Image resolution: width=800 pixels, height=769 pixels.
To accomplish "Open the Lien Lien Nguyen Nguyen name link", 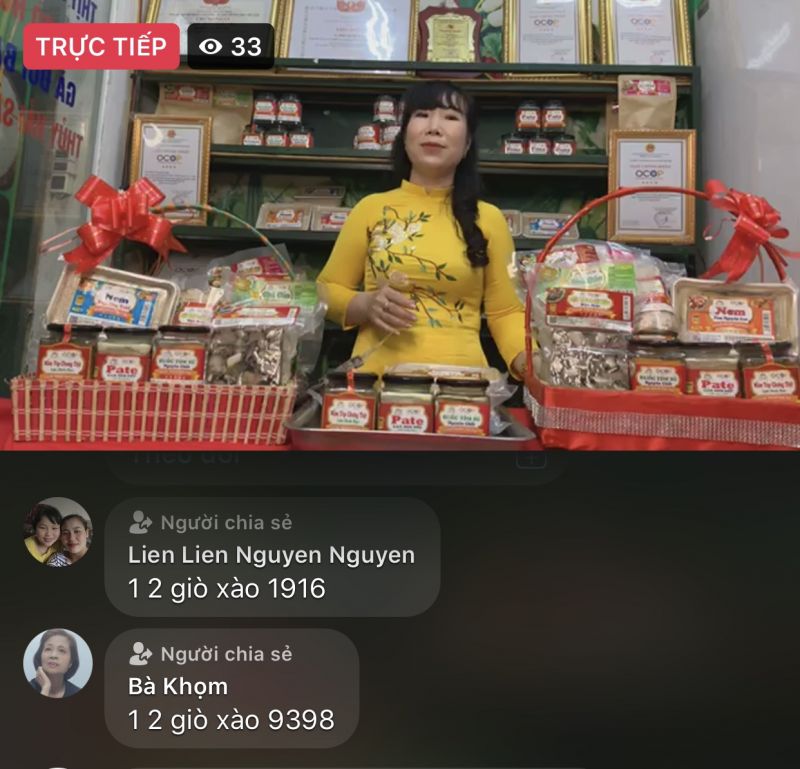I will pos(271,555).
